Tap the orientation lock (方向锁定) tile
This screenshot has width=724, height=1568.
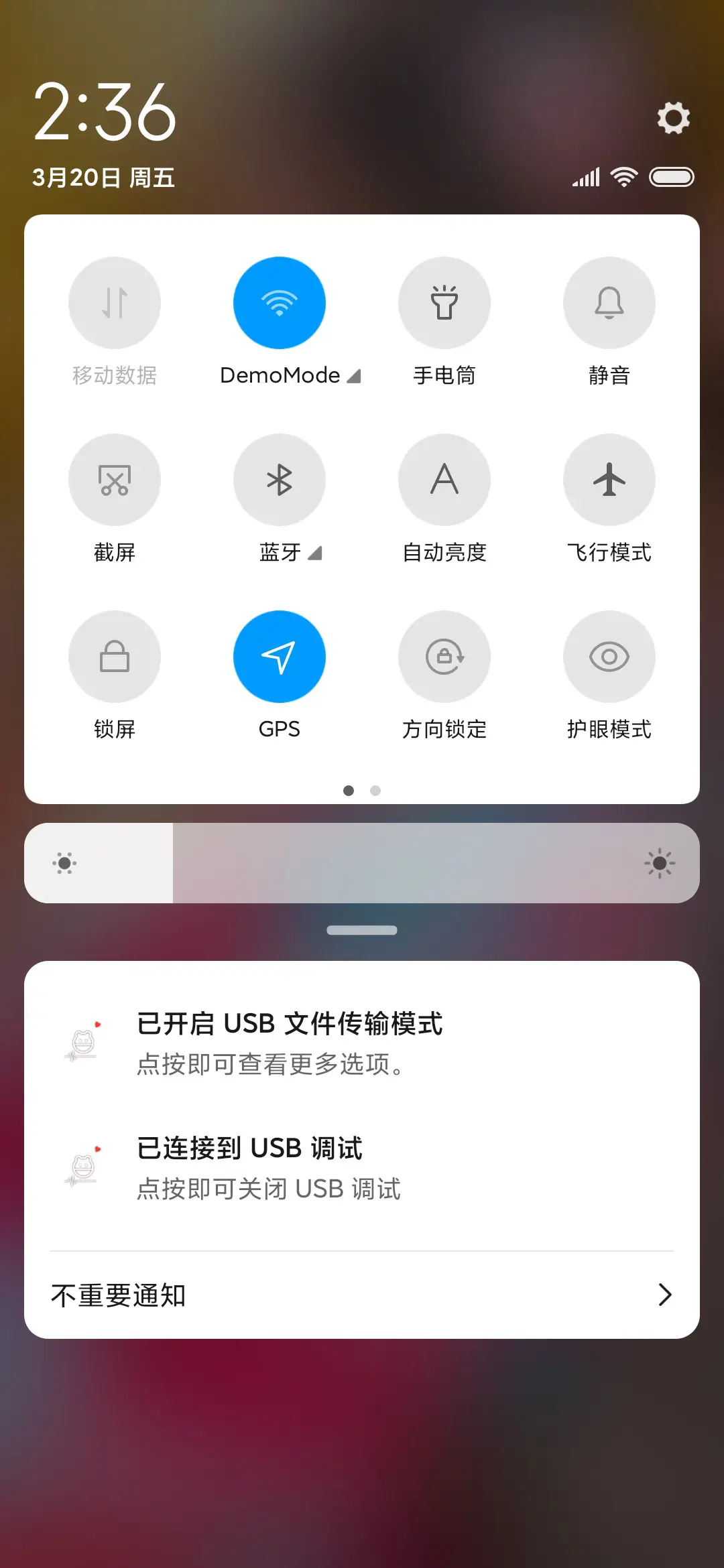pyautogui.click(x=445, y=657)
